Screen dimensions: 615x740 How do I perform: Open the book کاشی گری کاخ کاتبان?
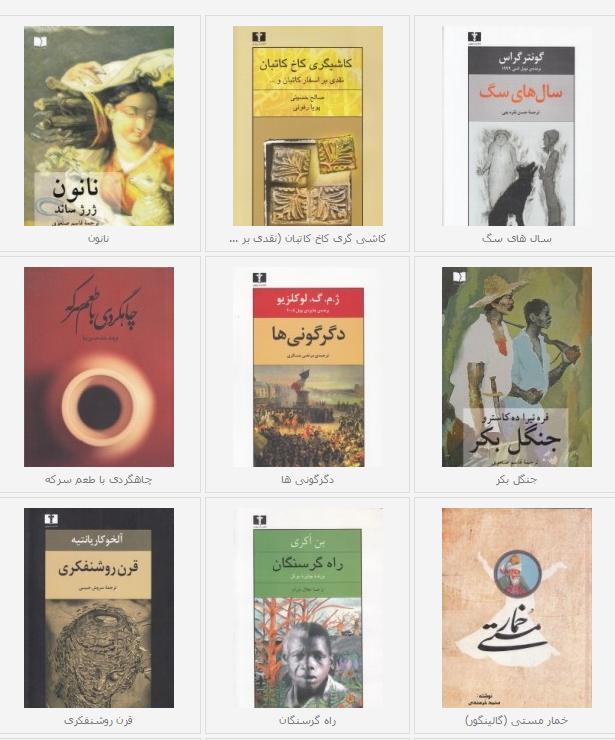pyautogui.click(x=307, y=126)
